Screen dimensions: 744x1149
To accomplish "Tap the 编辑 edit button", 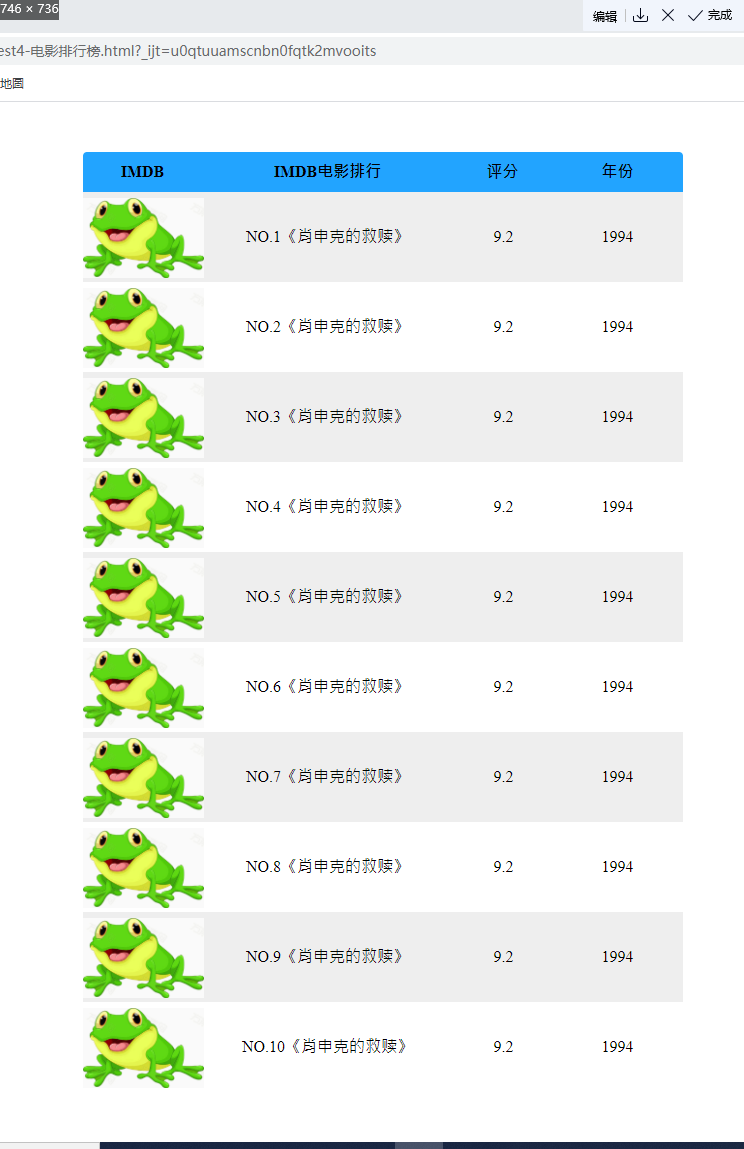I will coord(604,16).
